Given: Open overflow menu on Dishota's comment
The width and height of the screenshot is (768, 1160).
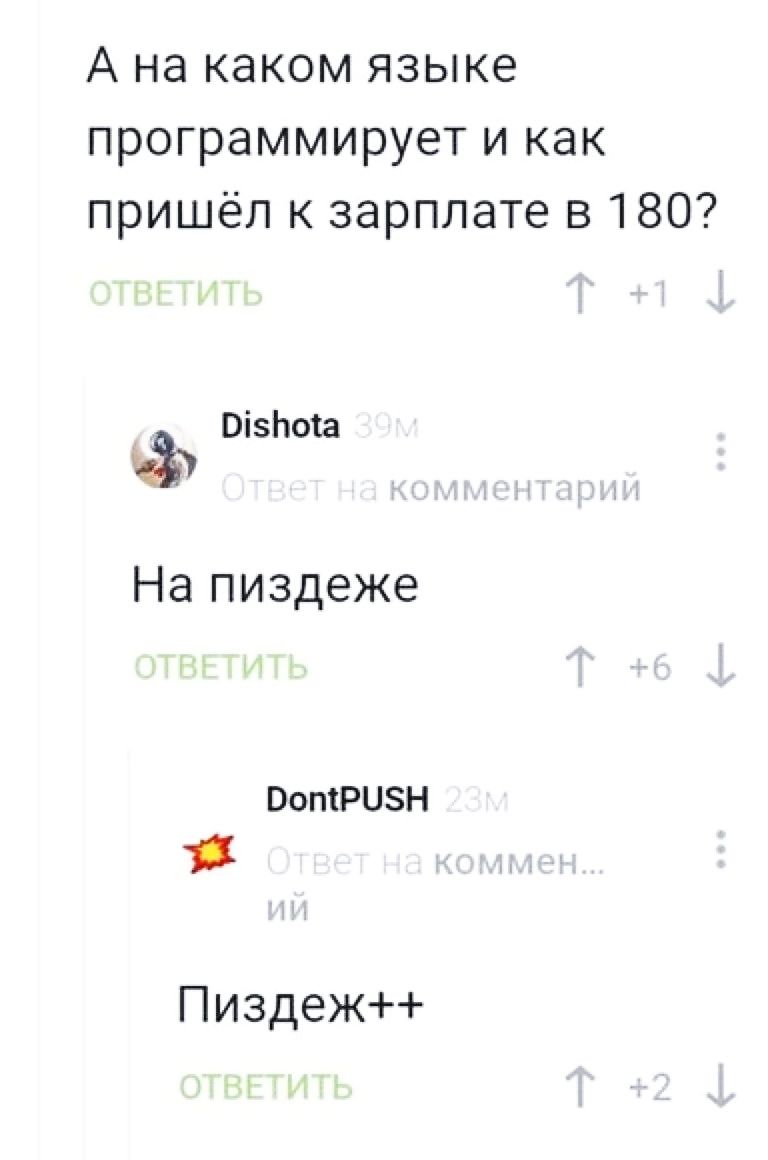Looking at the screenshot, I should click(721, 451).
